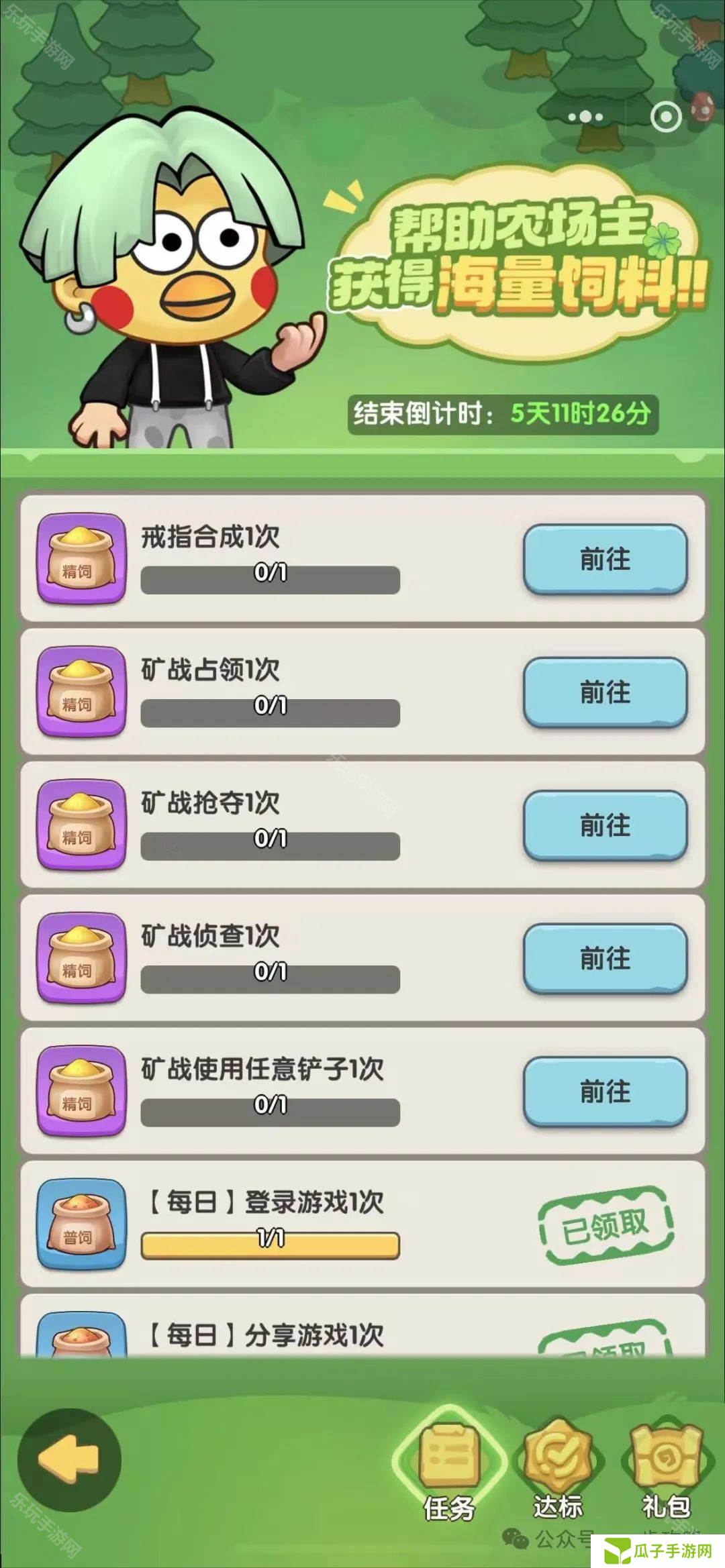Image resolution: width=725 pixels, height=1568 pixels.
Task: Switch to the 任务 tab
Action: [449, 1467]
